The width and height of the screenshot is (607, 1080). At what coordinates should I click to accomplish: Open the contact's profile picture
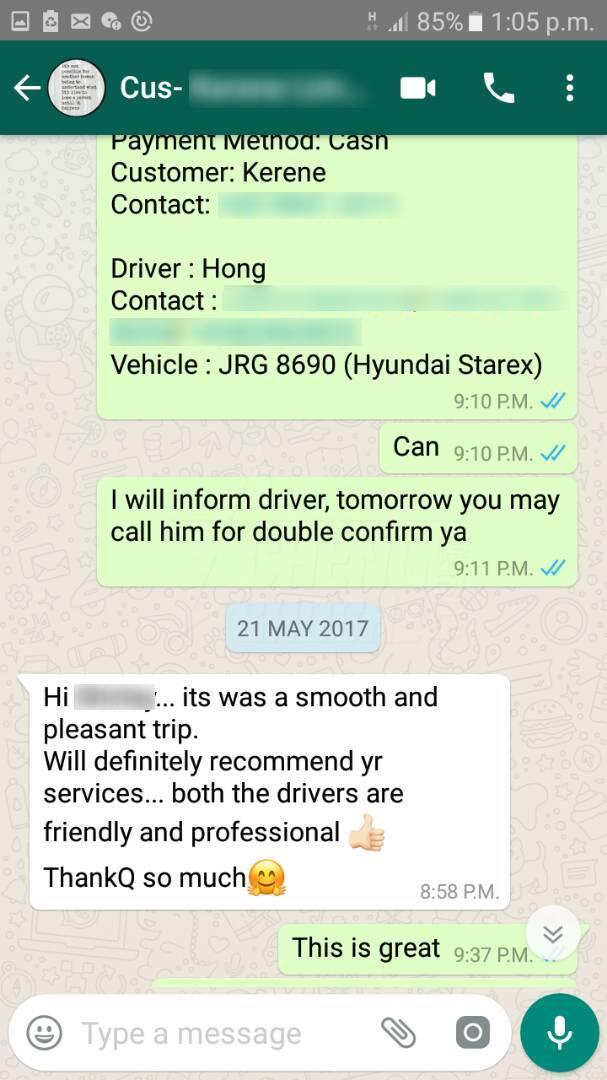[x=76, y=88]
